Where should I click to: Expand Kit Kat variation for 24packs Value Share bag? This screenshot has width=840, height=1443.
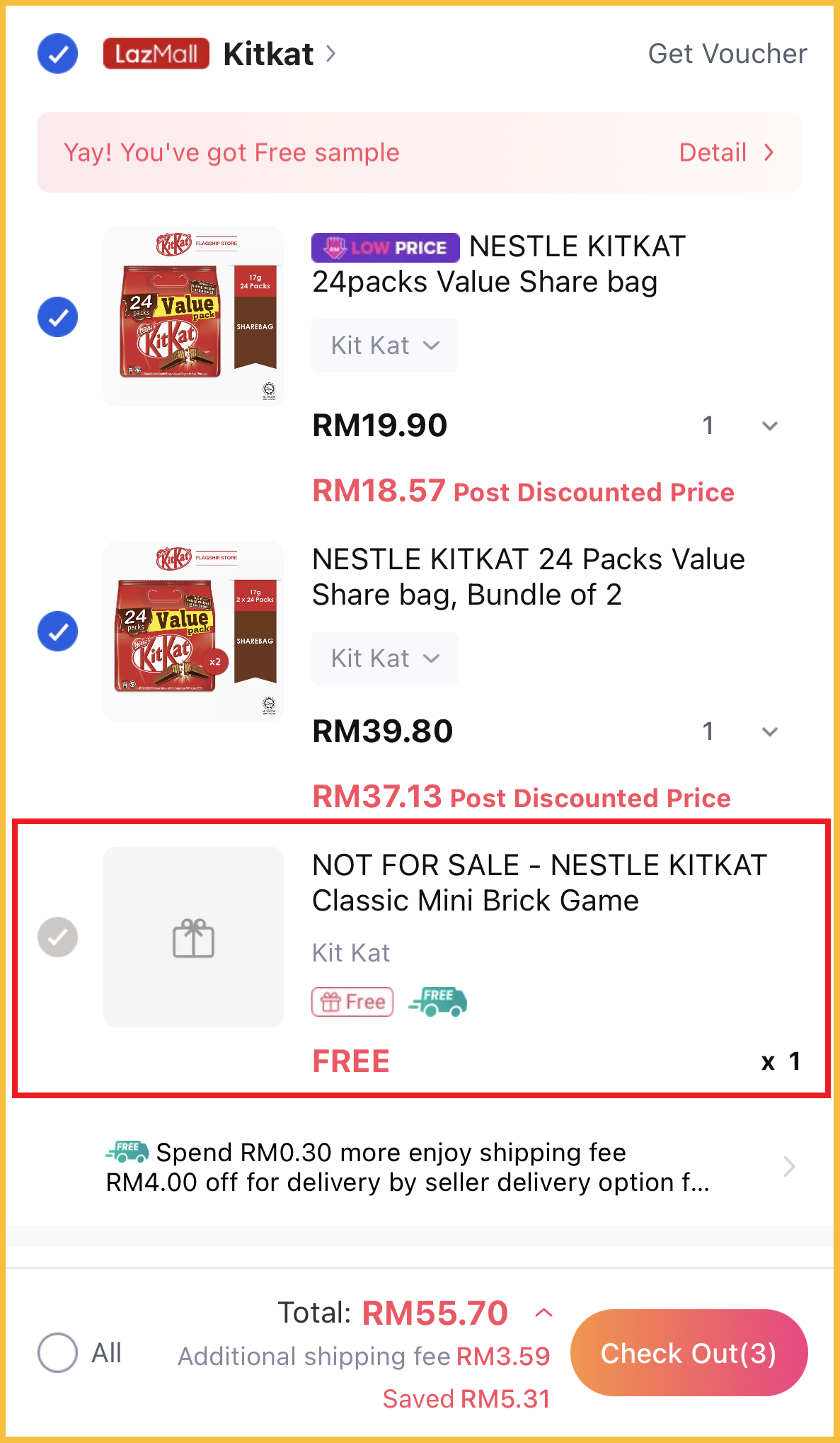[384, 346]
